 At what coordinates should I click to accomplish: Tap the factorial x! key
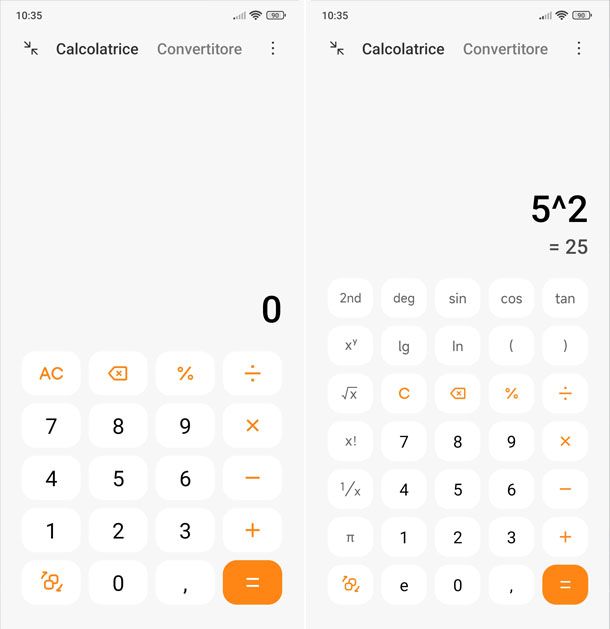click(x=350, y=442)
